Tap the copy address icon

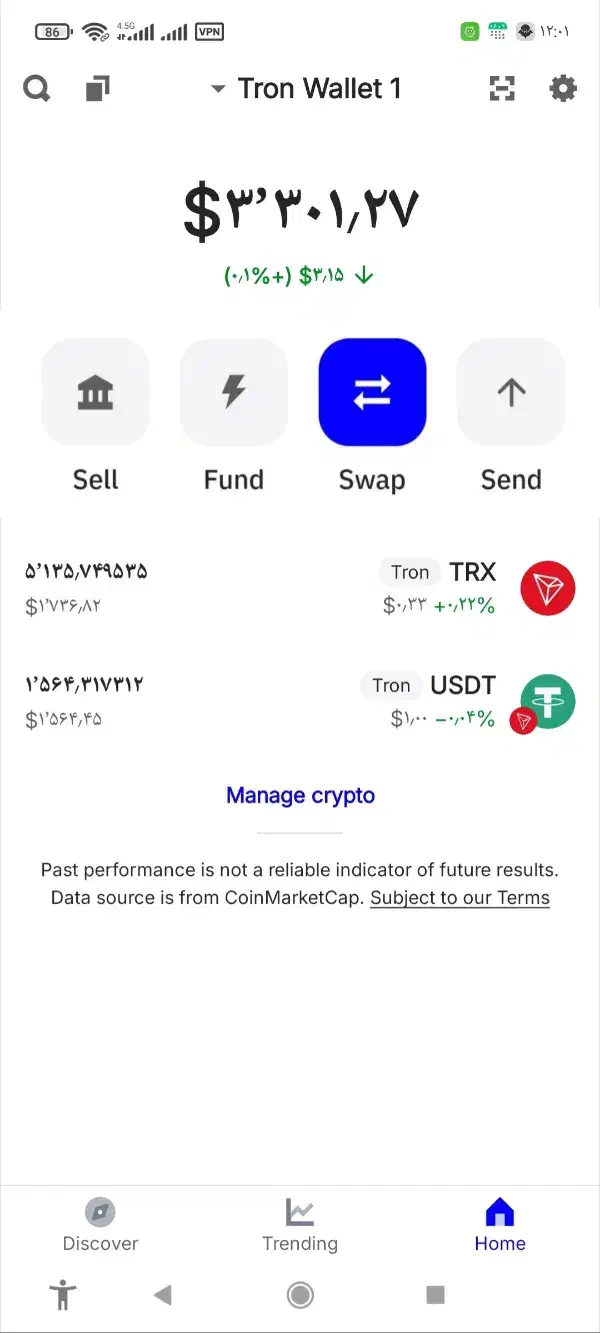97,89
